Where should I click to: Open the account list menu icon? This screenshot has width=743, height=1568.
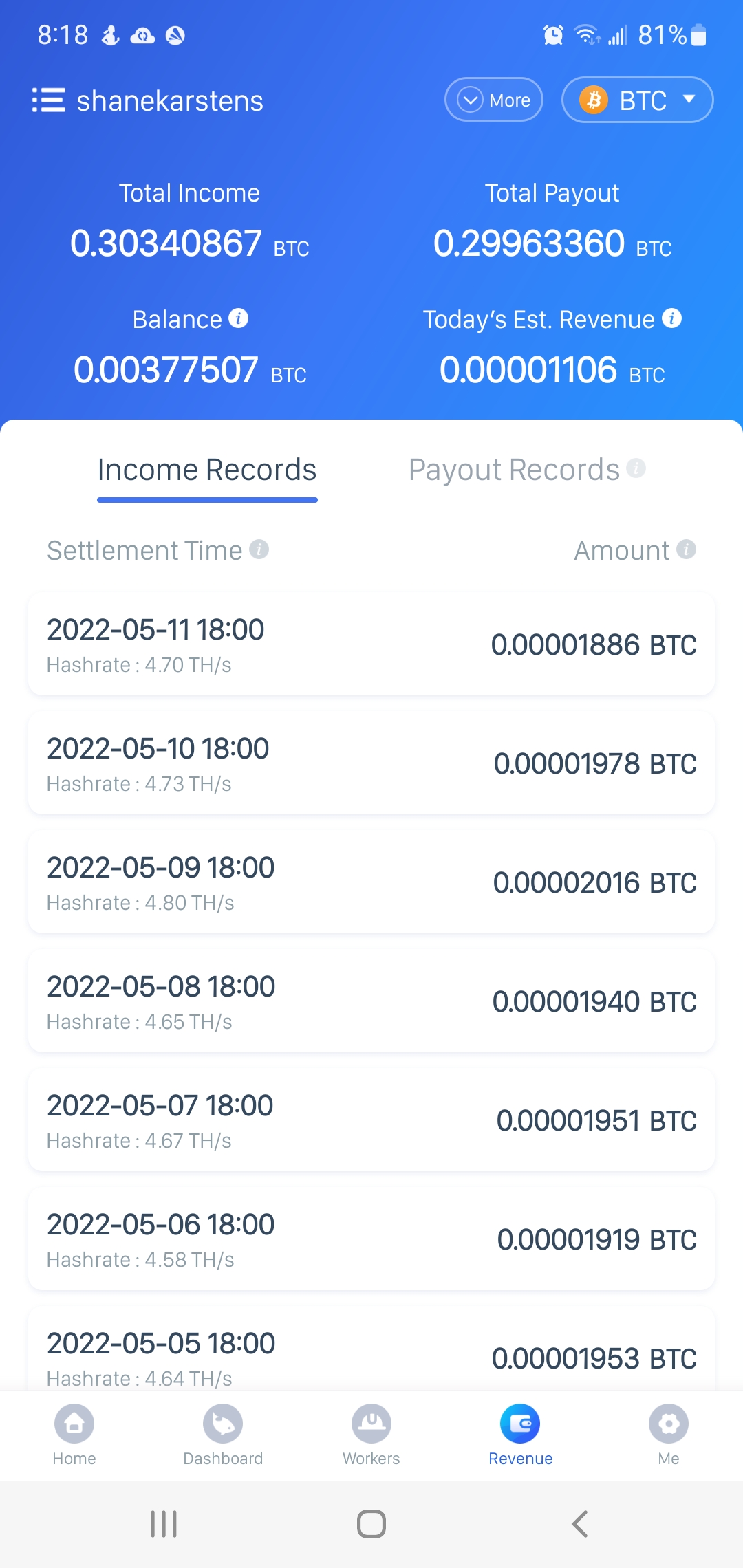(x=48, y=100)
